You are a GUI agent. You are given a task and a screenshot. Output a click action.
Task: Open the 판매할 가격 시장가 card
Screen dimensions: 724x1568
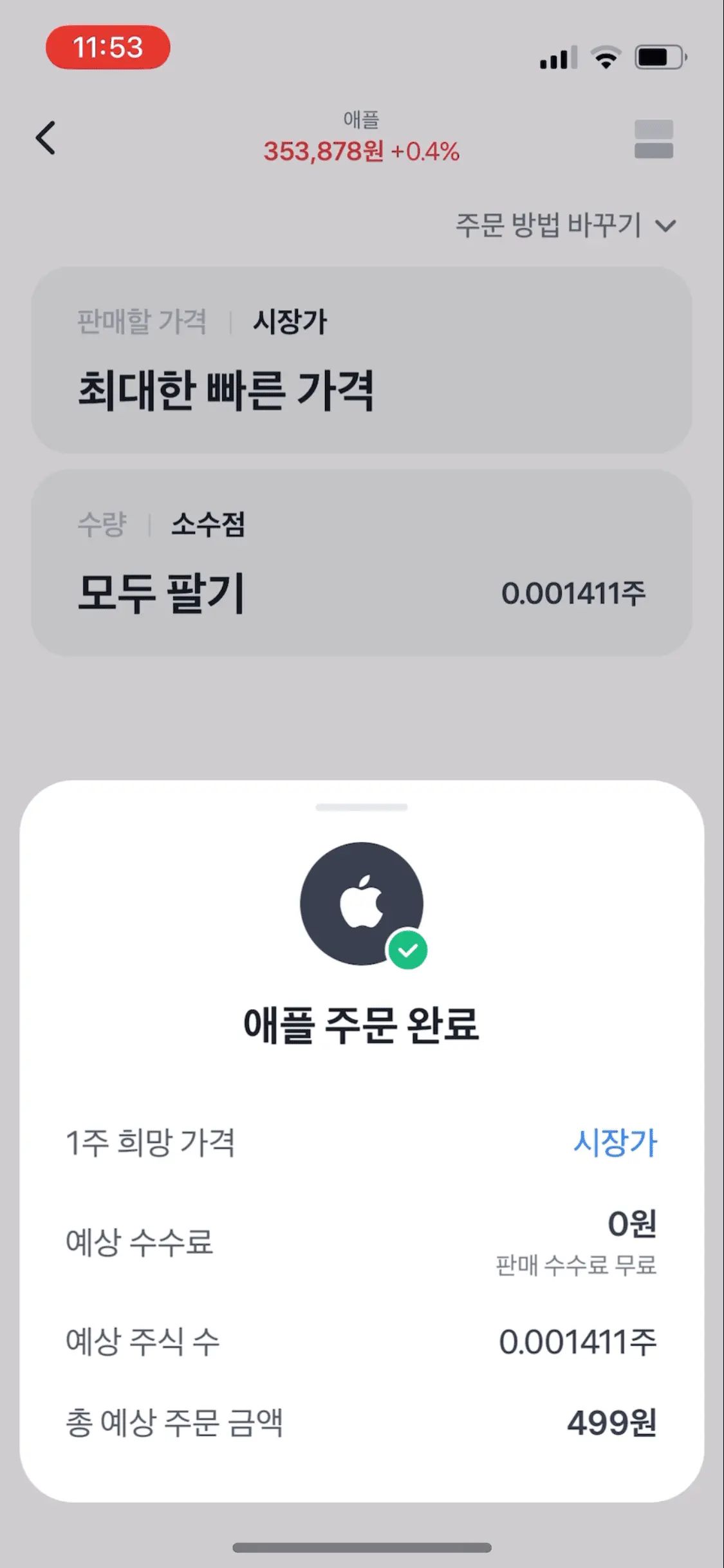click(362, 360)
